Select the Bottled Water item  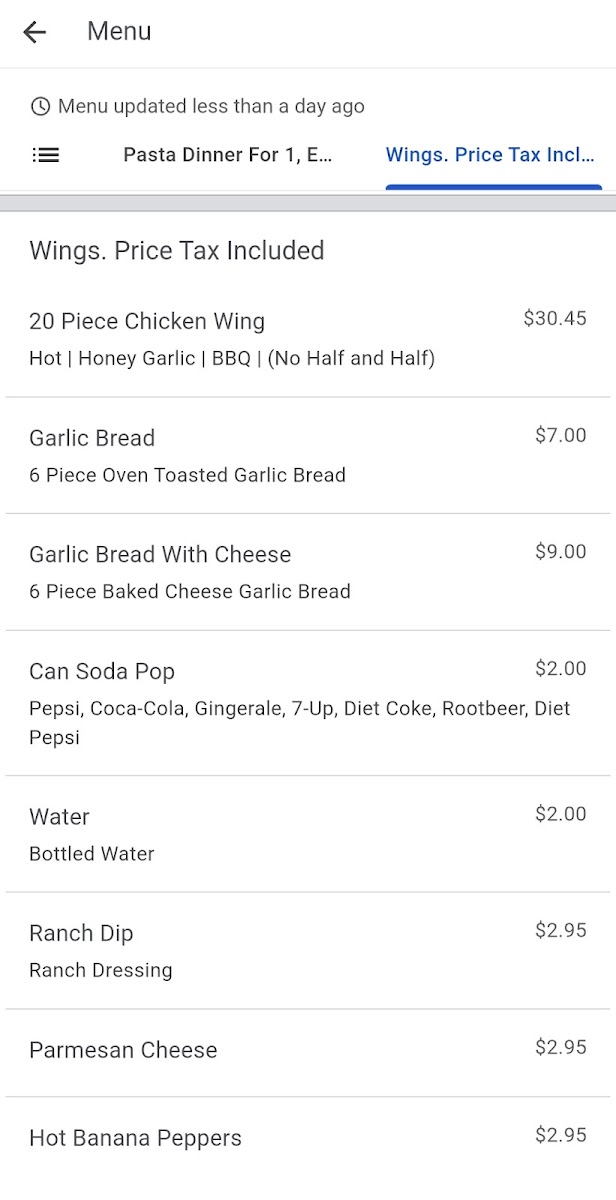(307, 834)
